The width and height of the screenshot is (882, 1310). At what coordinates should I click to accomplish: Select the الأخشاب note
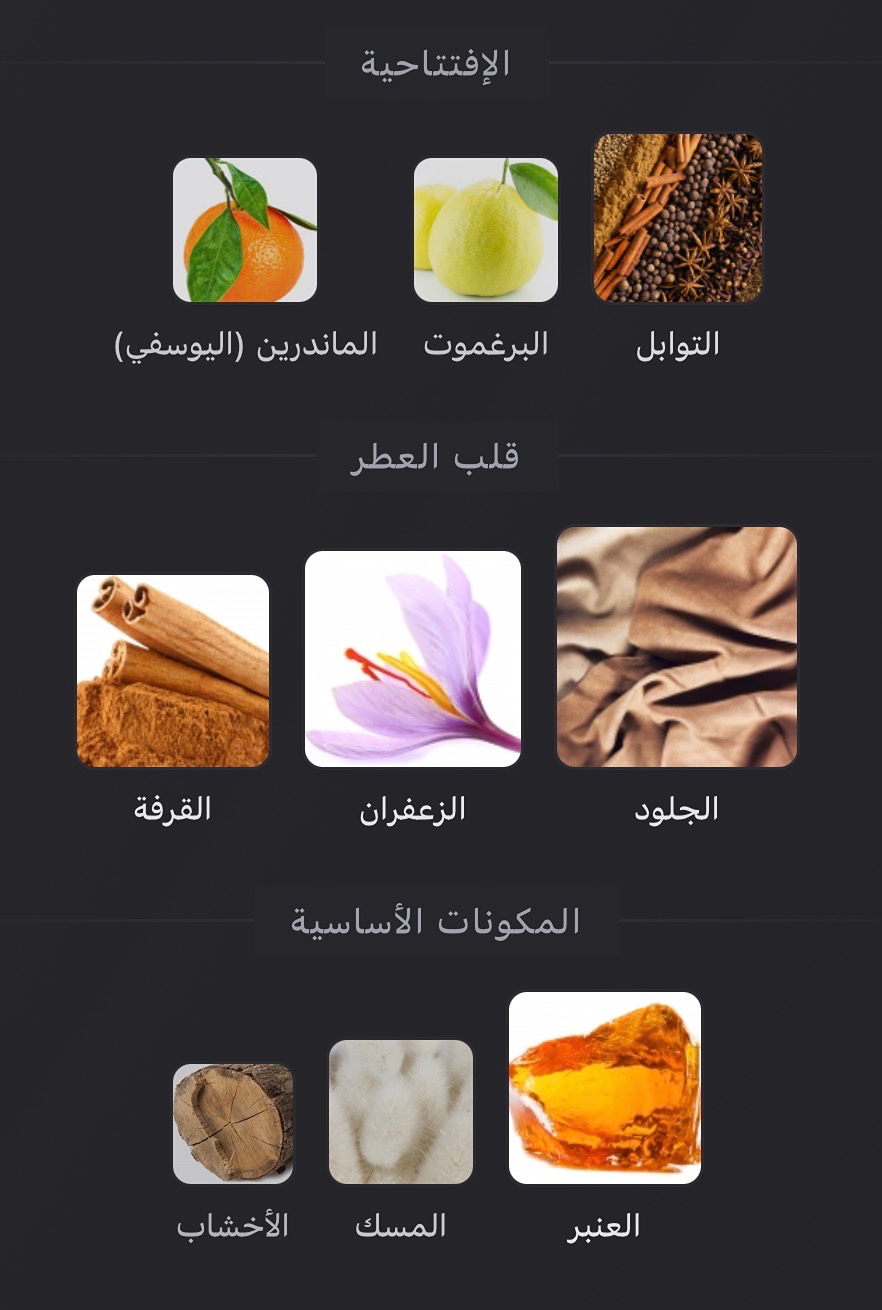coord(233,1124)
